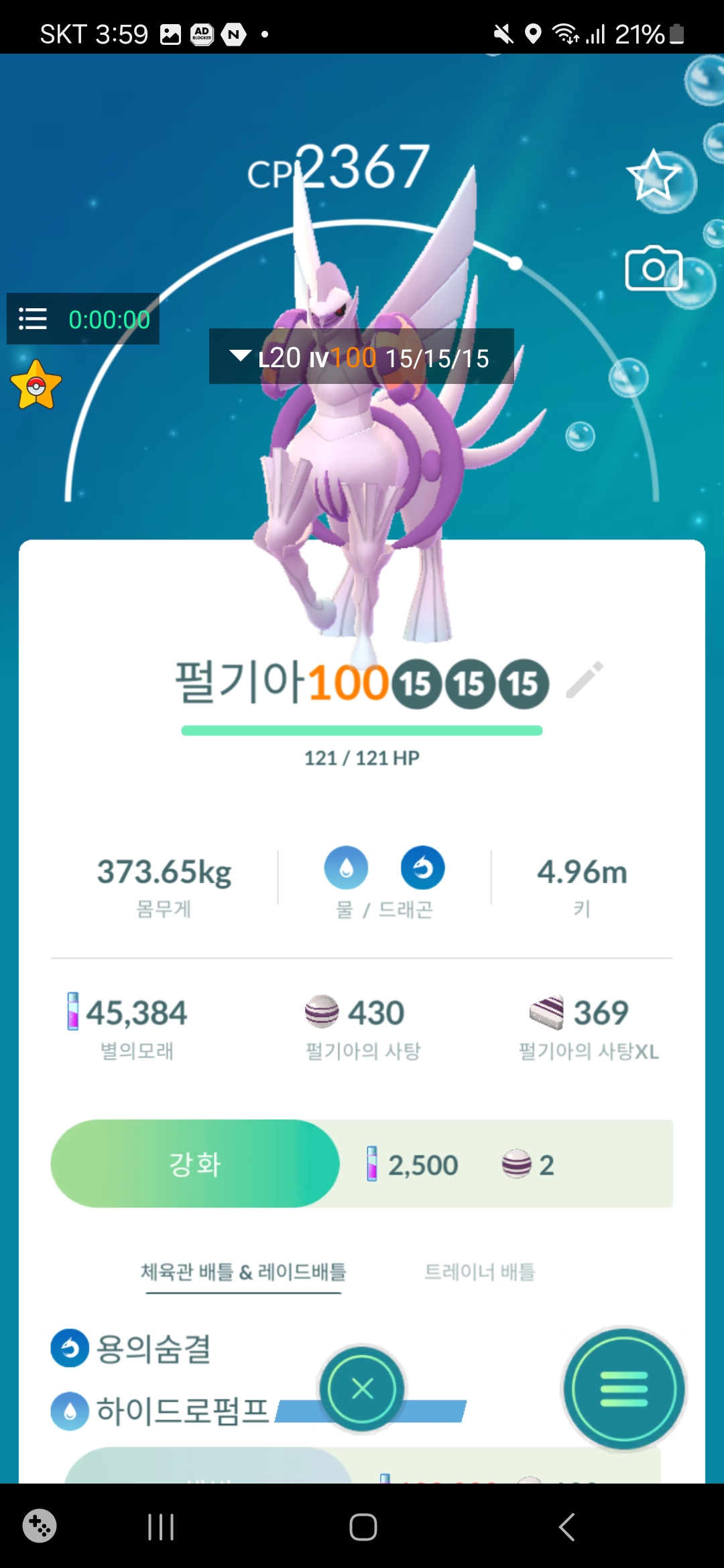Edit the Pokémon nickname with pencil icon
The image size is (724, 1568).
[585, 681]
